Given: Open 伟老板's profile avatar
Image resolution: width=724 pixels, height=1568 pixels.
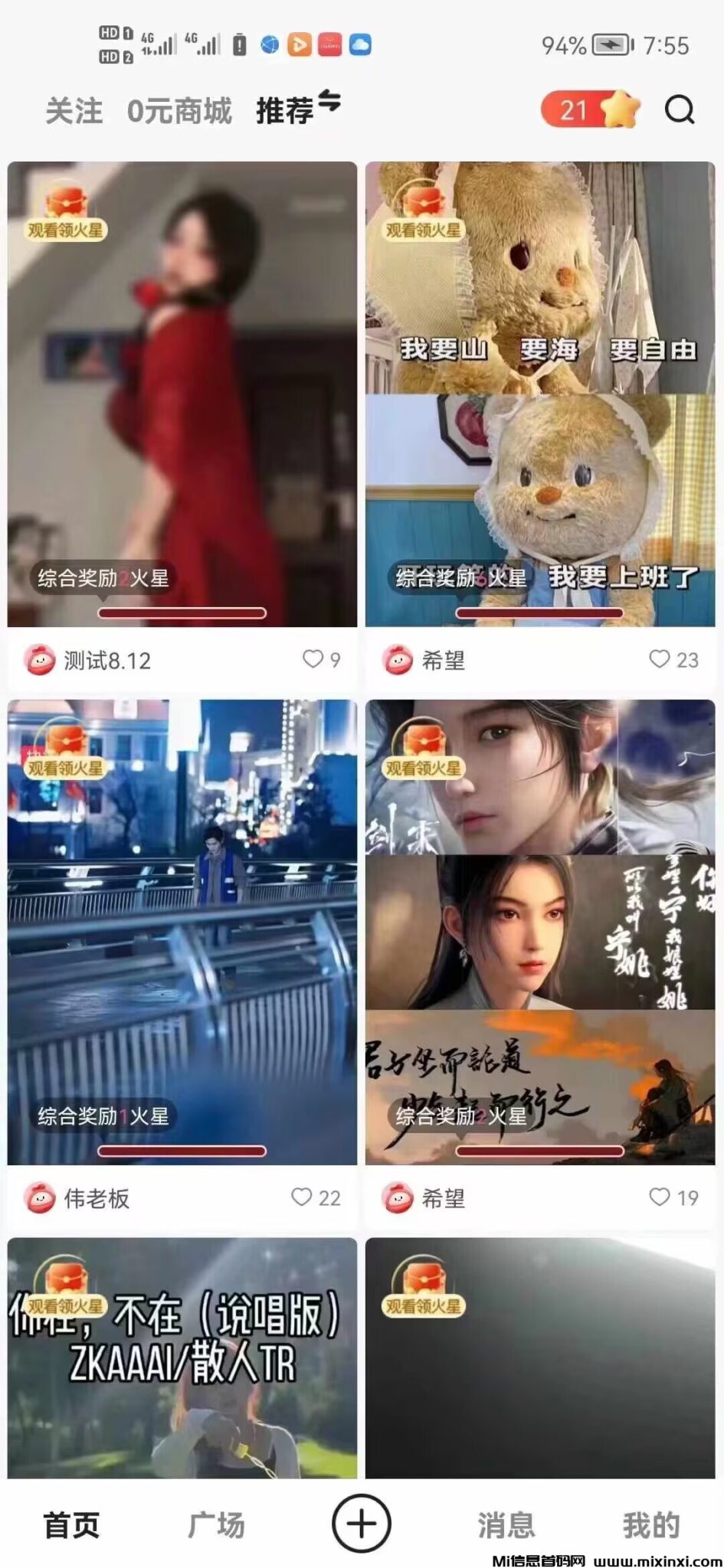Looking at the screenshot, I should click(40, 1197).
